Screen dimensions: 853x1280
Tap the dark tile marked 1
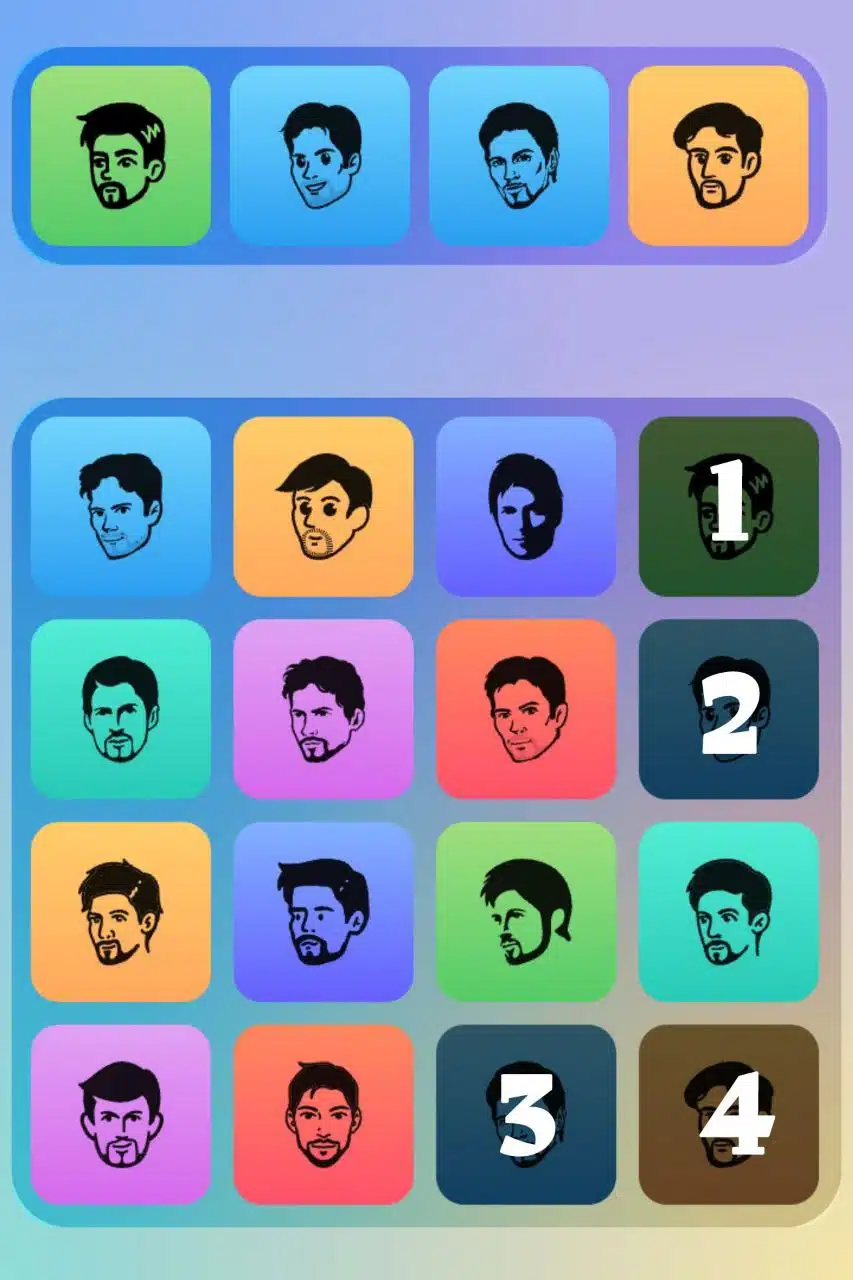728,506
